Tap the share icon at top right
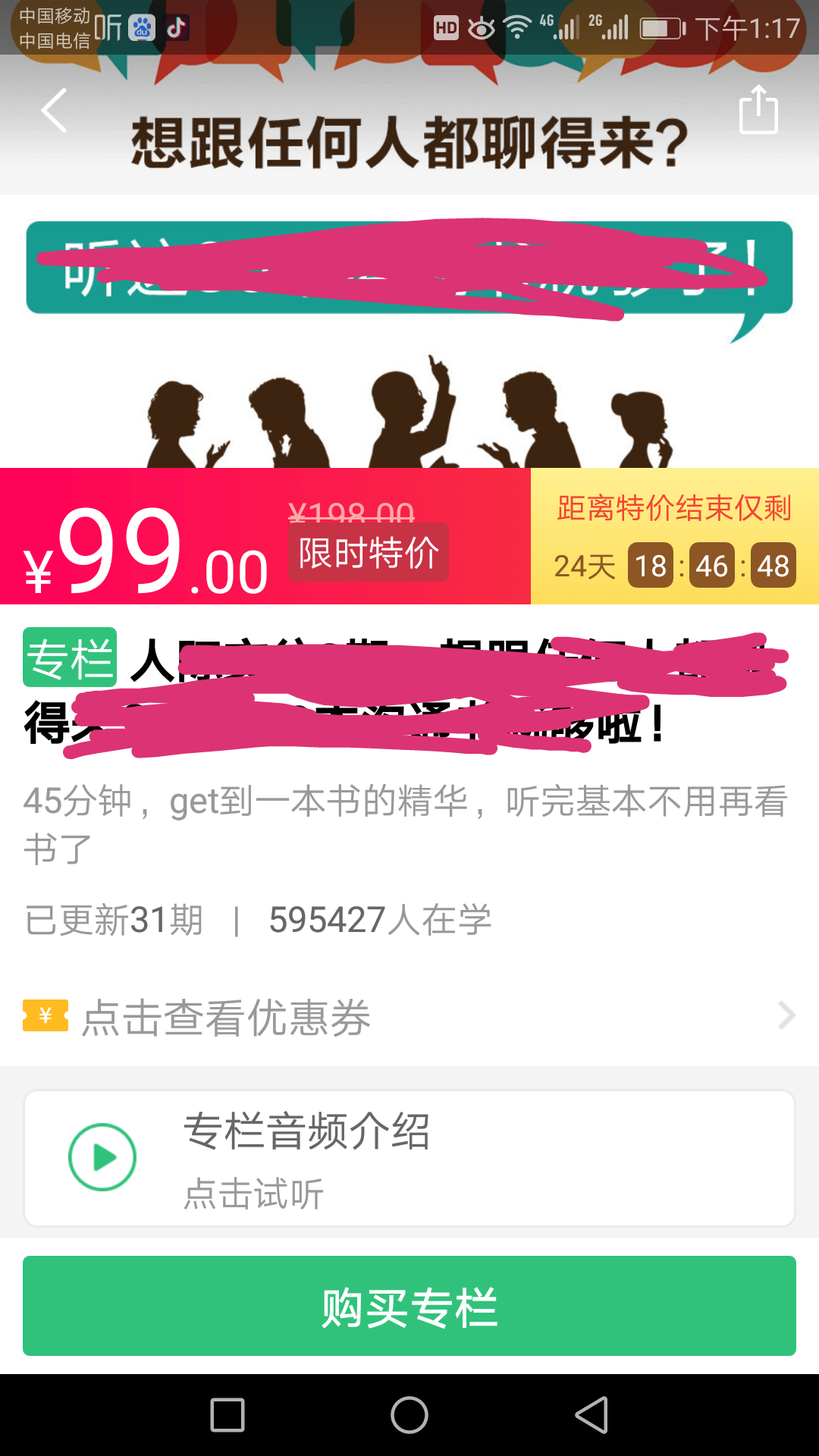This screenshot has width=819, height=1456. [x=758, y=110]
